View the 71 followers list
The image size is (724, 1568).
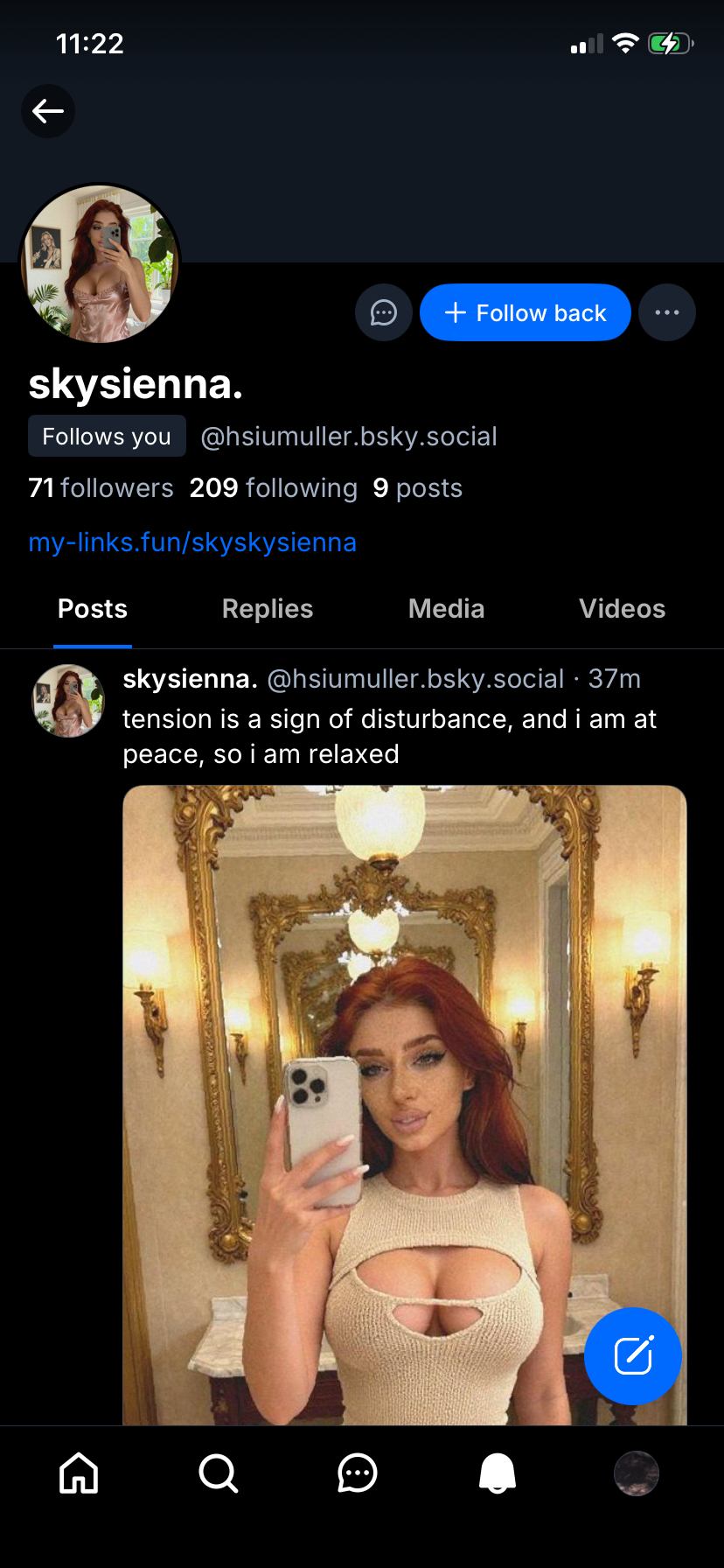(101, 488)
